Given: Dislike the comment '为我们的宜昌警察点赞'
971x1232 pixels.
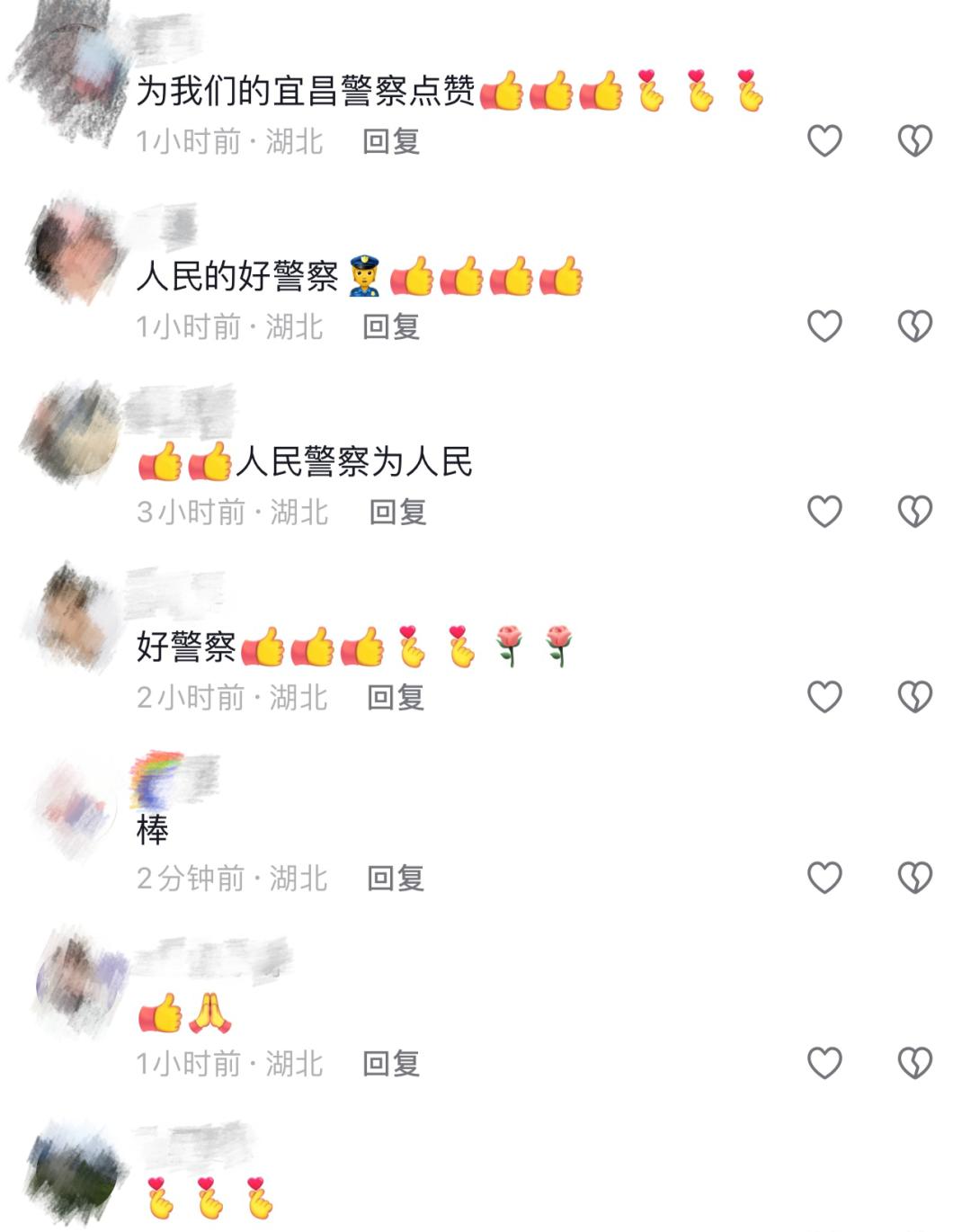Looking at the screenshot, I should [x=914, y=141].
